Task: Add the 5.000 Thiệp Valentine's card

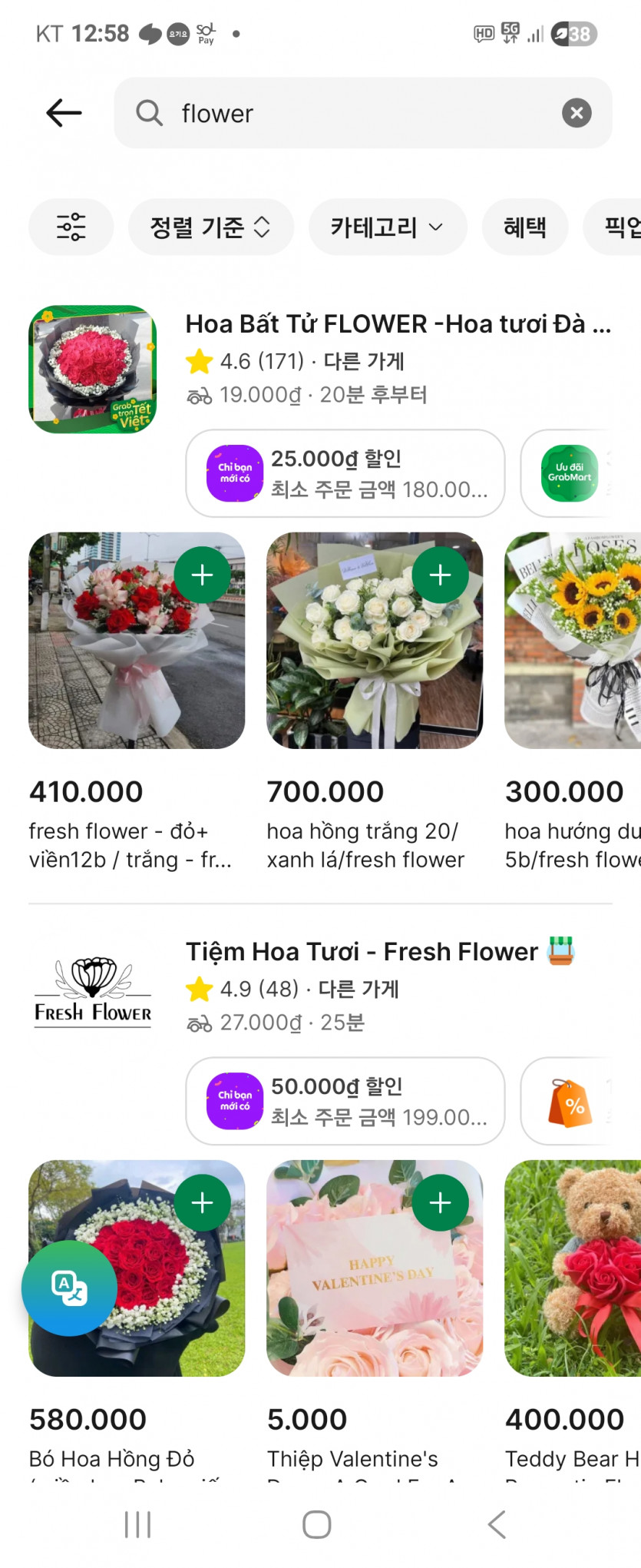Action: tap(440, 1202)
